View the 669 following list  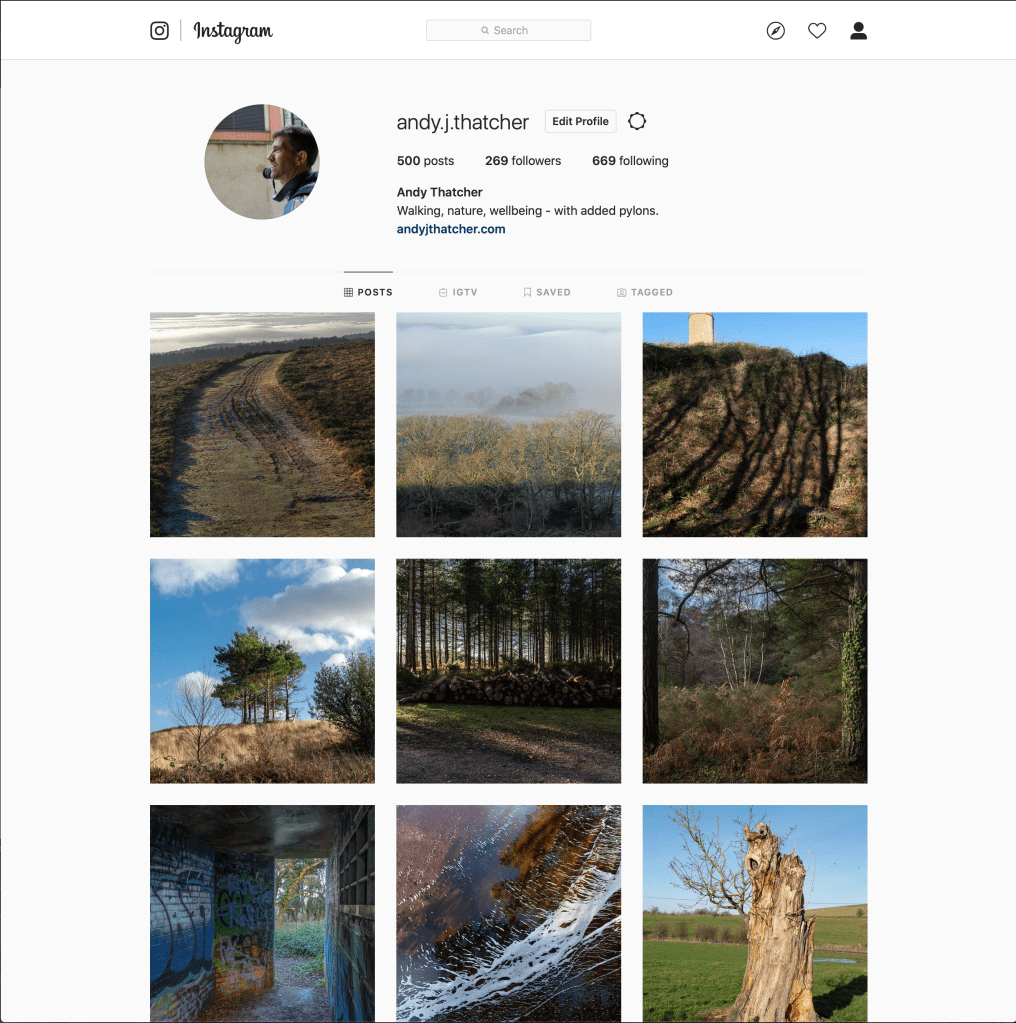click(630, 161)
